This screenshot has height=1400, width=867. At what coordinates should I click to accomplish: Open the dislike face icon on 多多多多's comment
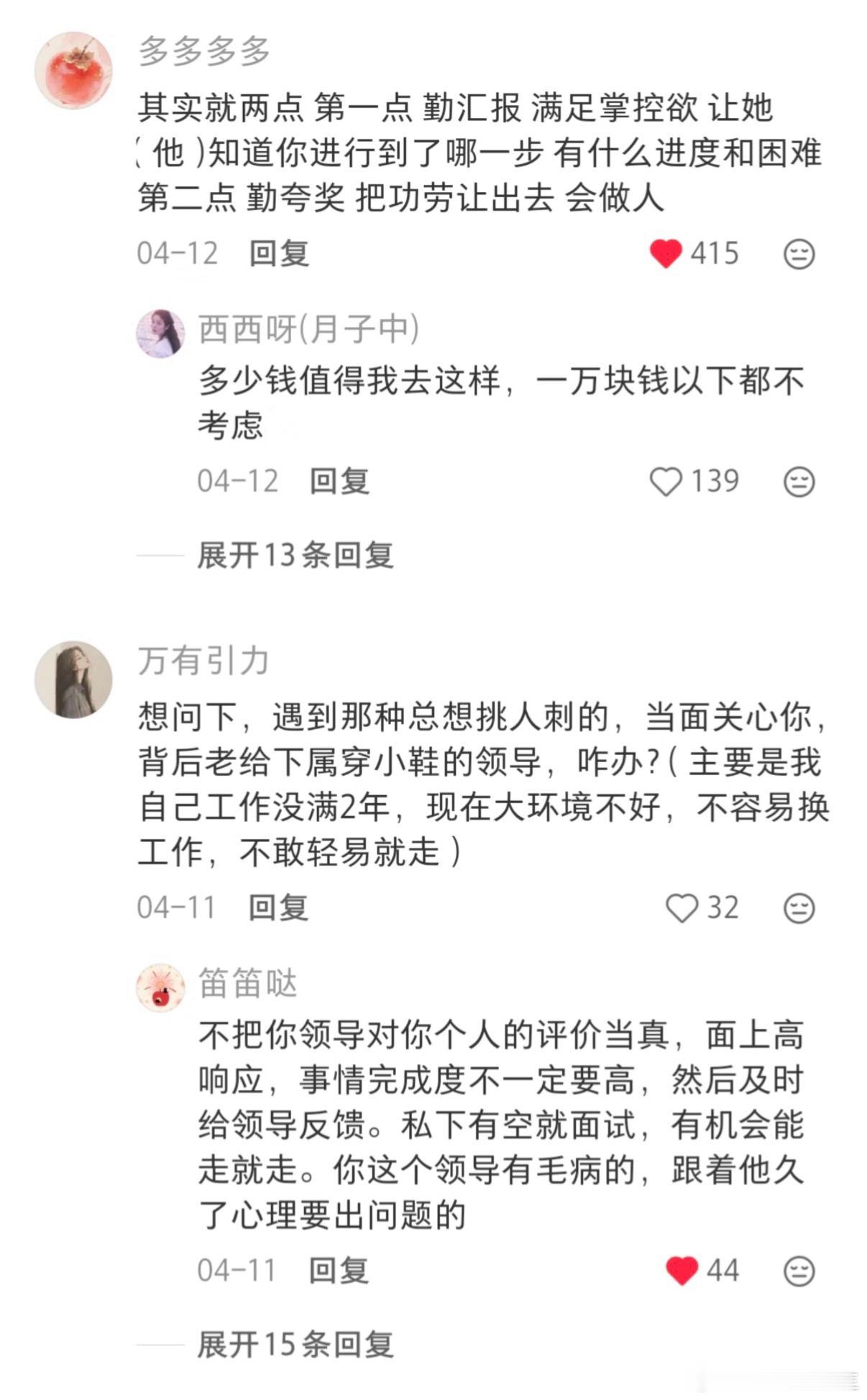click(x=798, y=255)
